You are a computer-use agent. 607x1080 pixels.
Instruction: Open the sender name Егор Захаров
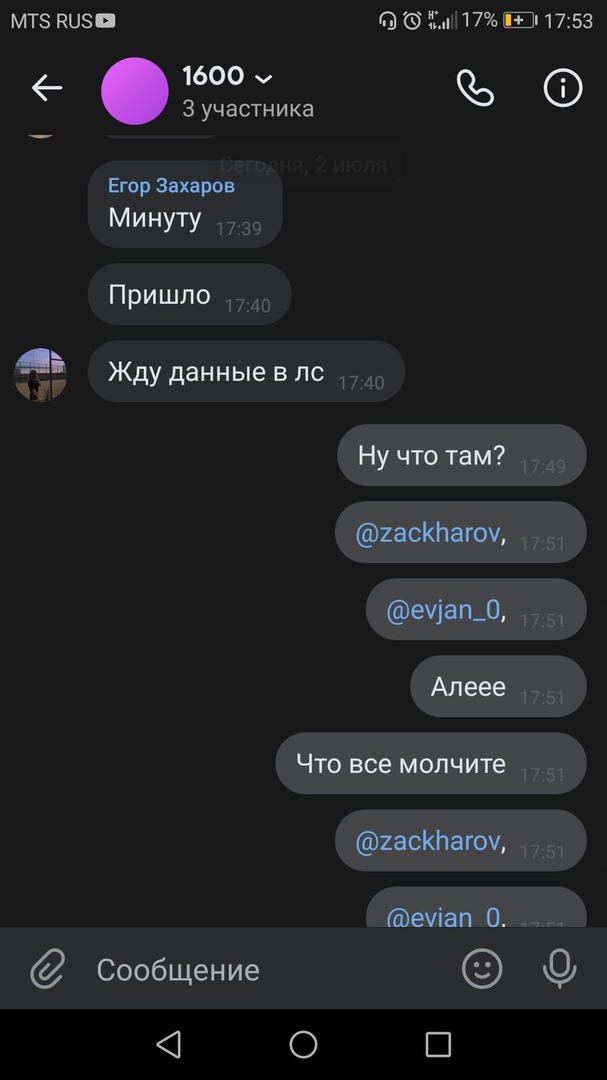click(x=171, y=186)
